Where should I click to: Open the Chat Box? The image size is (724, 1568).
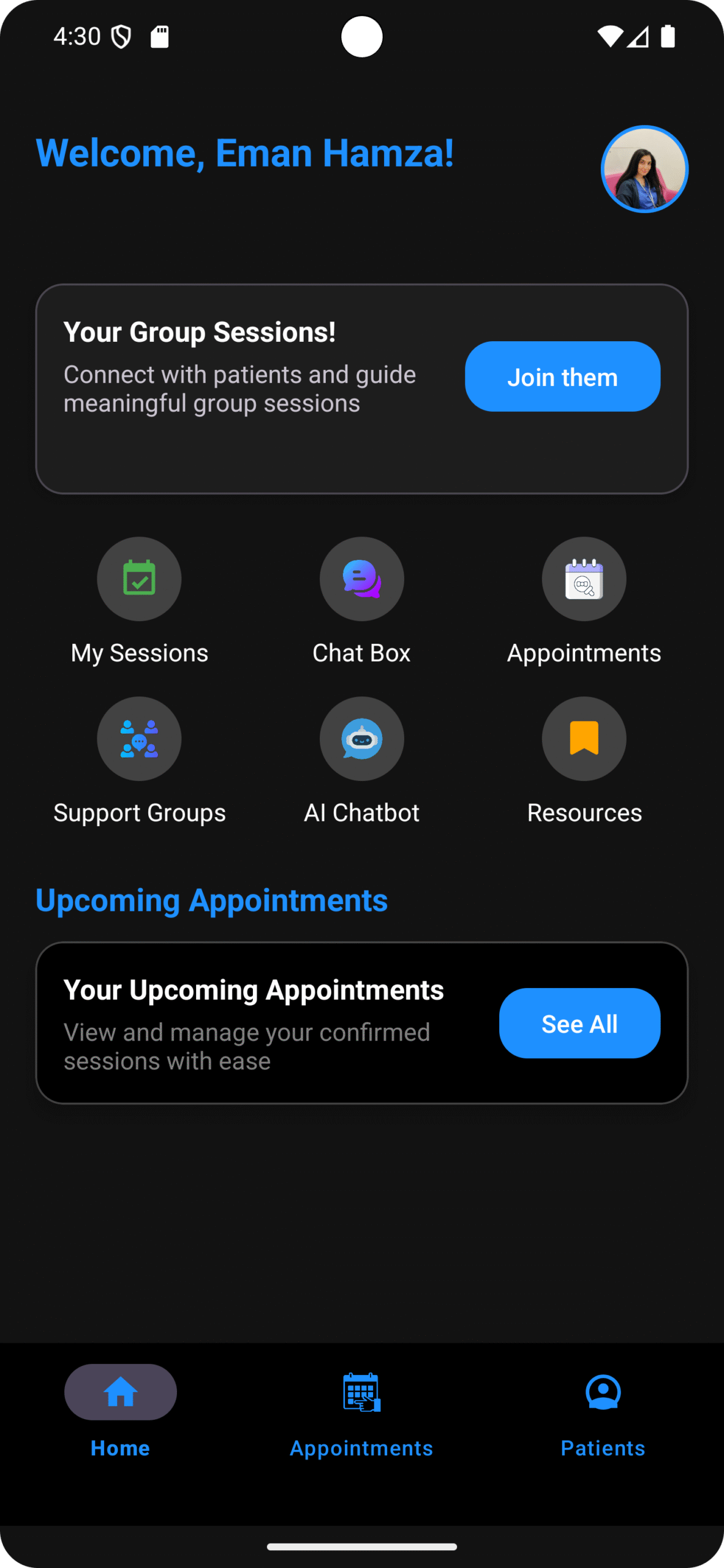pos(361,579)
